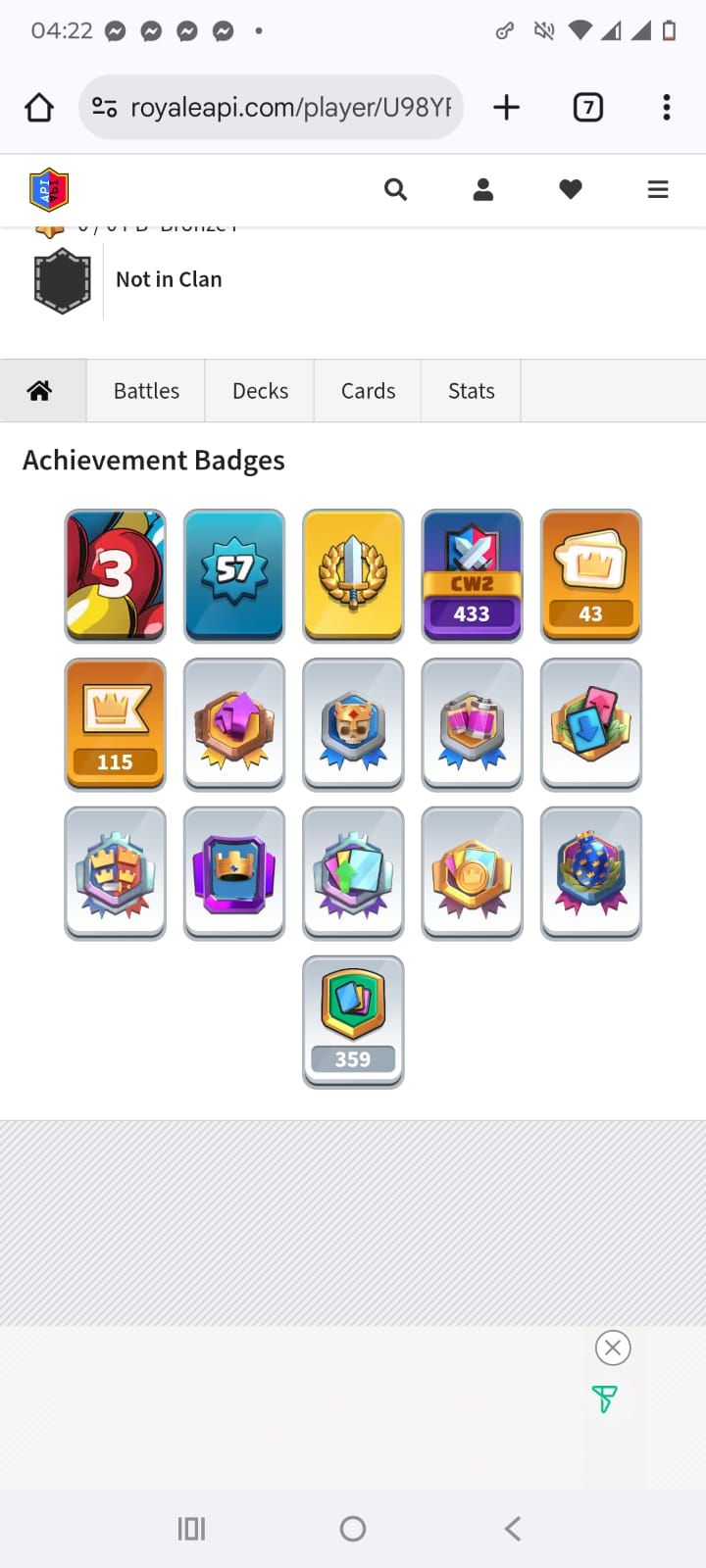The width and height of the screenshot is (706, 1568).
Task: Open the site search icon
Action: point(395,189)
